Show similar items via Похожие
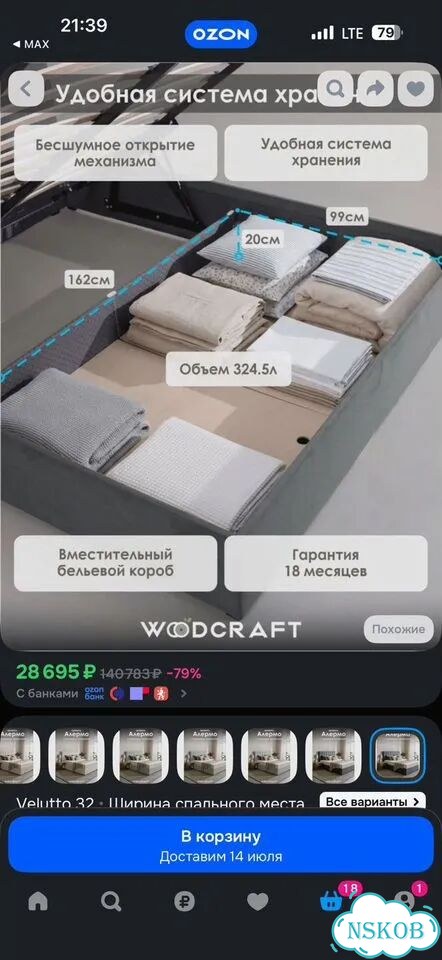442x960 pixels. point(399,629)
